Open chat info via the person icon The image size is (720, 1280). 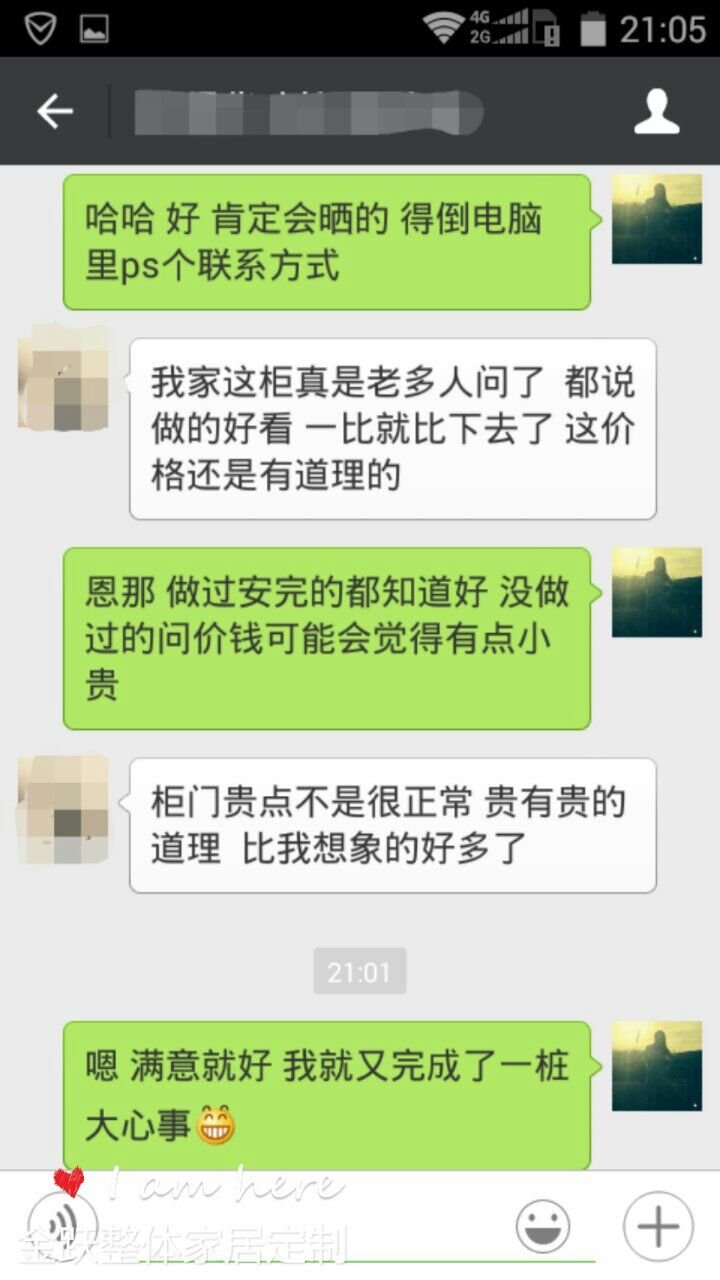(x=656, y=111)
